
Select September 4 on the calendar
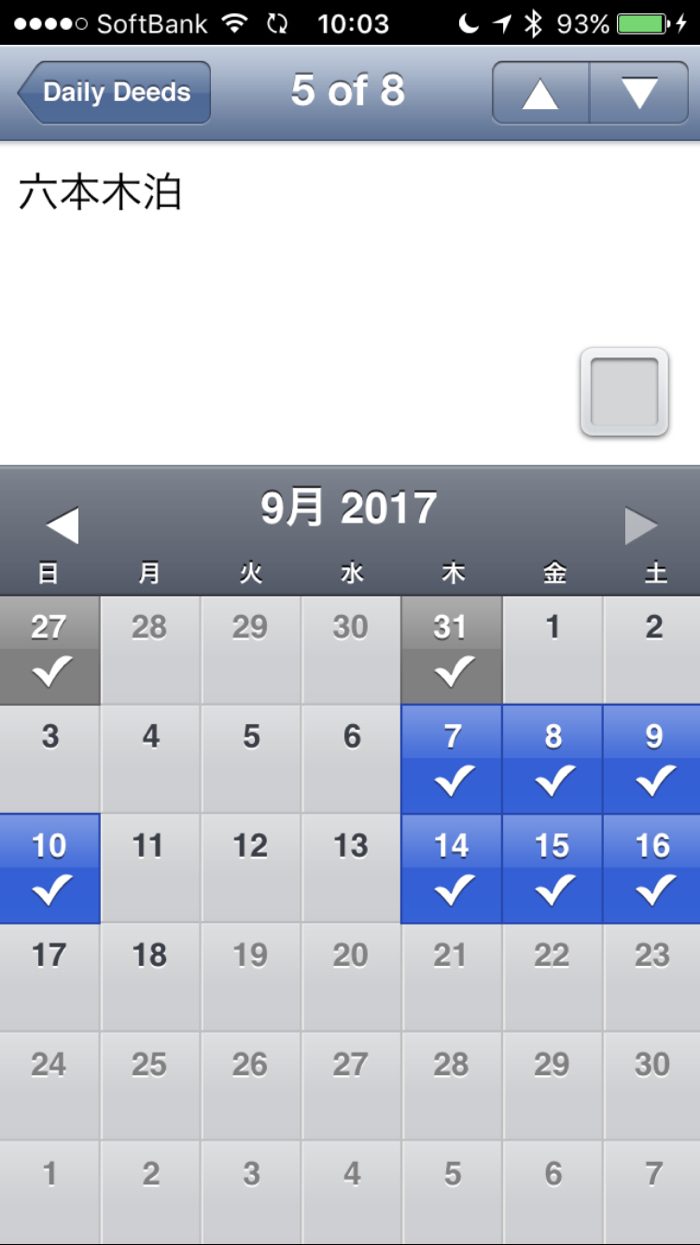pos(150,759)
